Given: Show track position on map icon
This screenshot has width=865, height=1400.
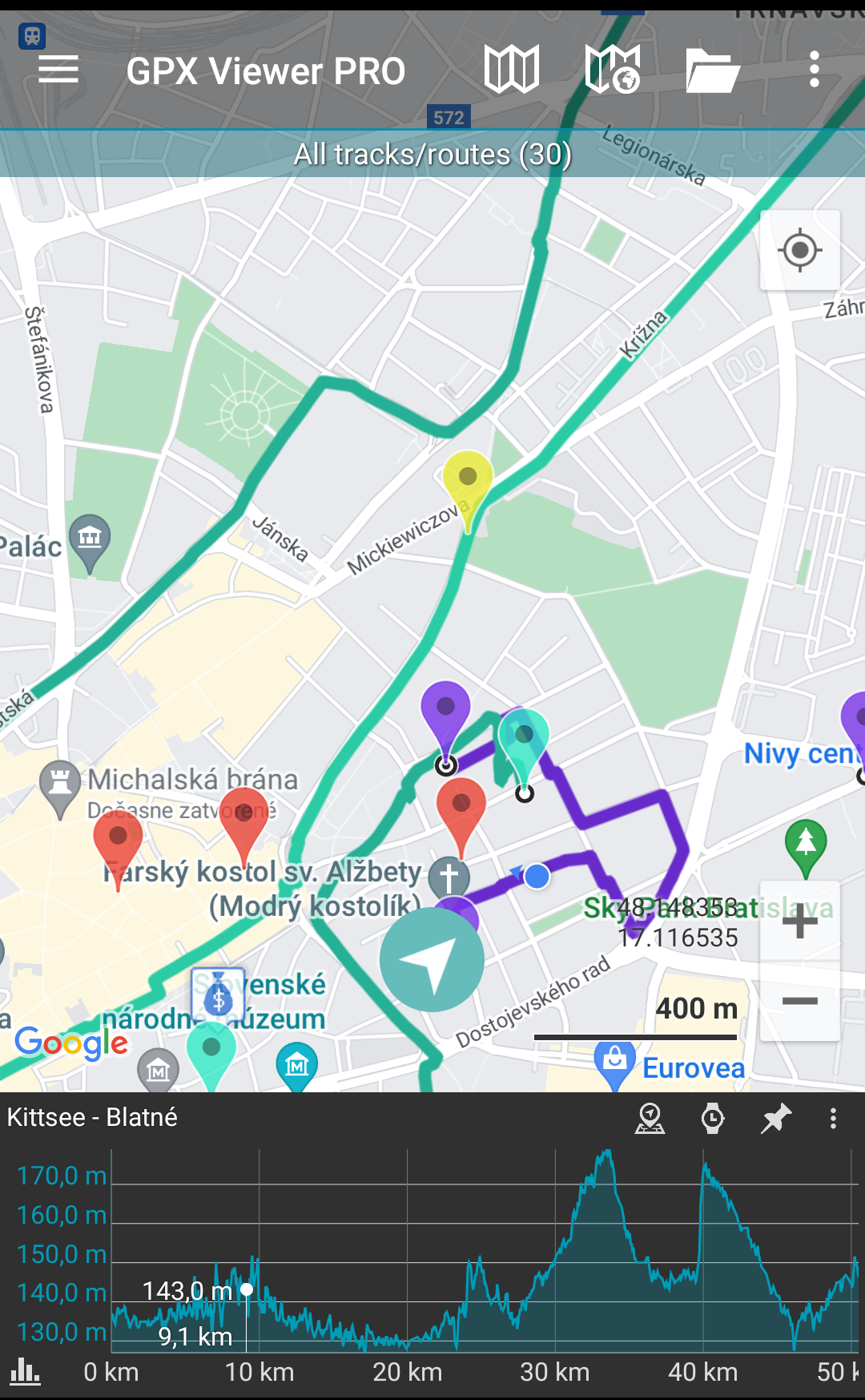Looking at the screenshot, I should point(650,1118).
